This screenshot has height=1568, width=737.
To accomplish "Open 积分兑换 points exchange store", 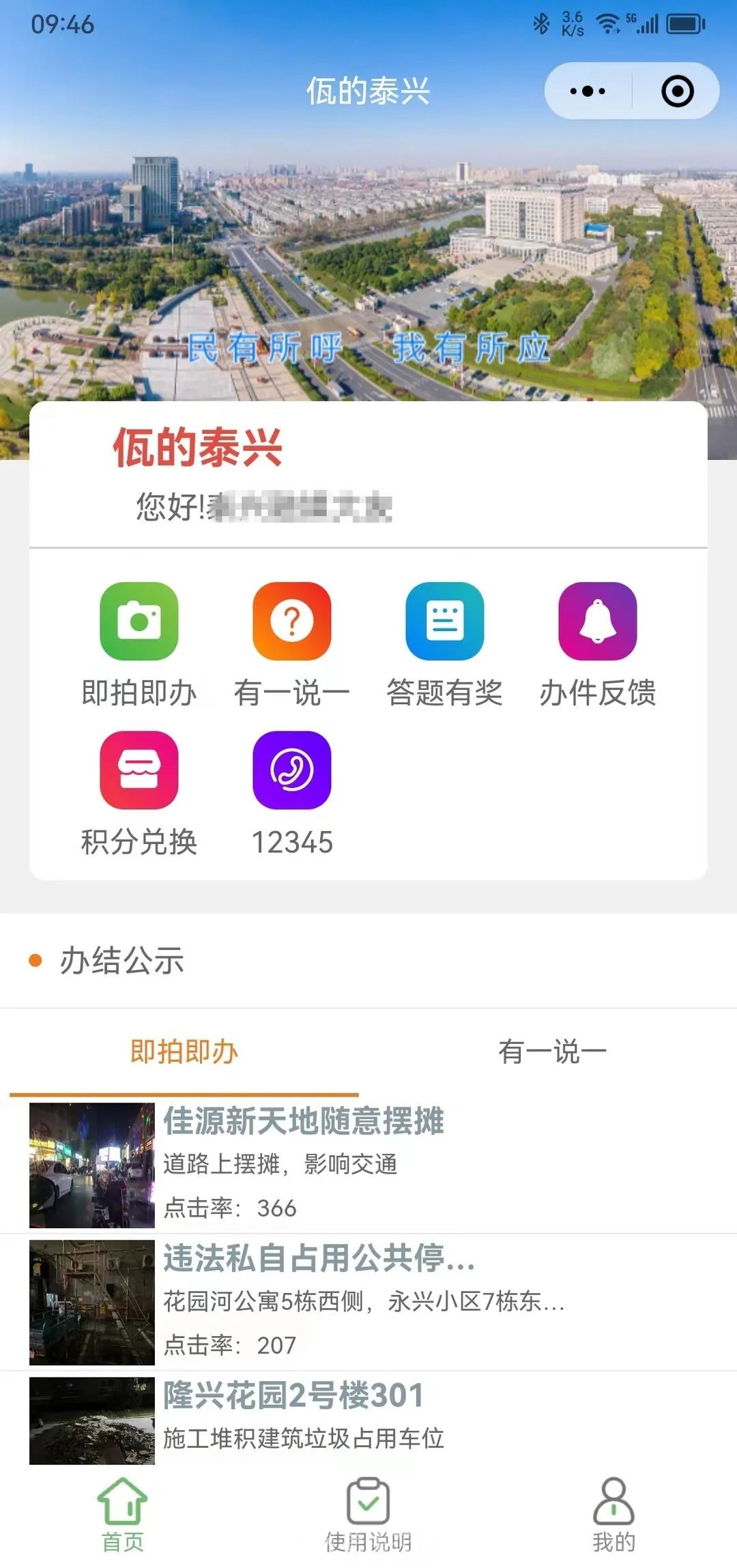I will (x=139, y=770).
